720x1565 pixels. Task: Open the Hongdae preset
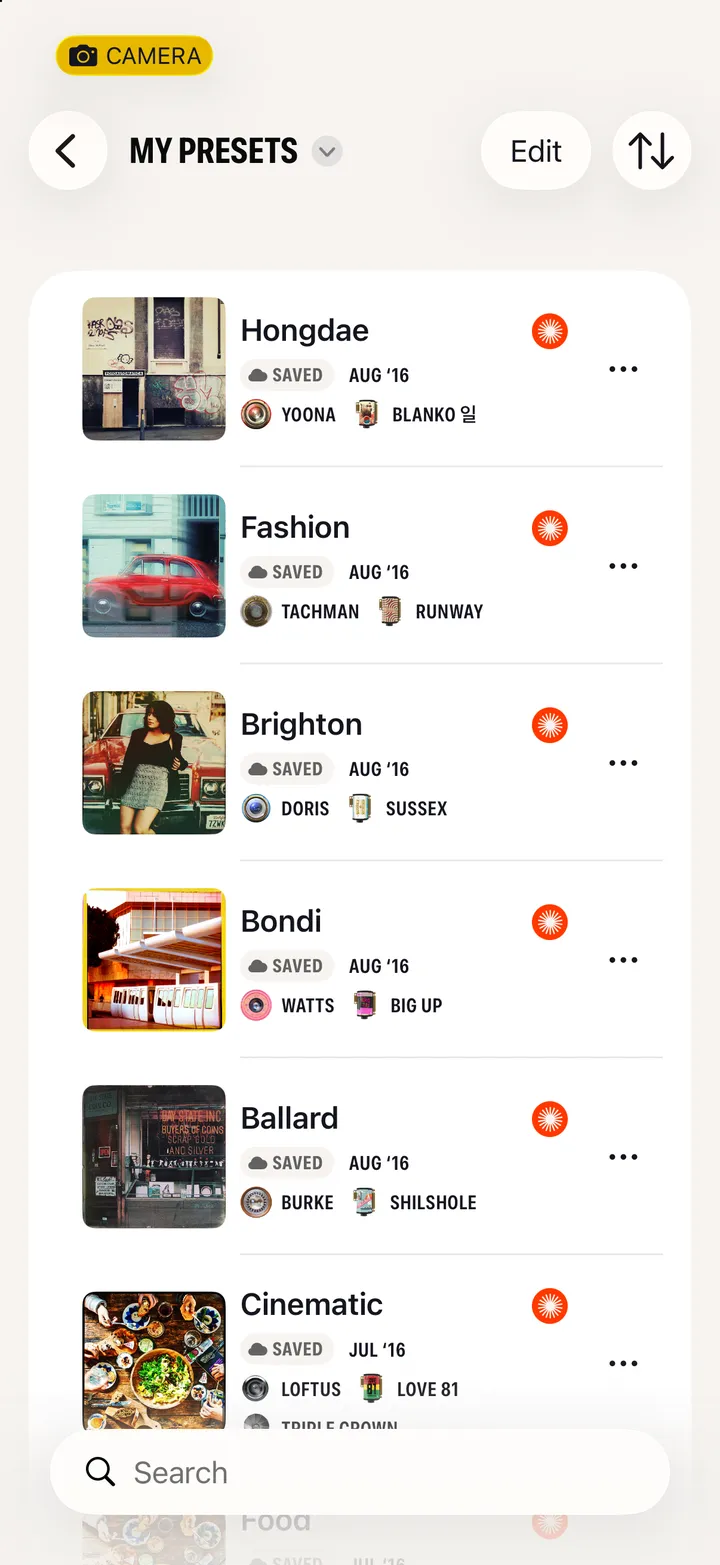point(360,369)
